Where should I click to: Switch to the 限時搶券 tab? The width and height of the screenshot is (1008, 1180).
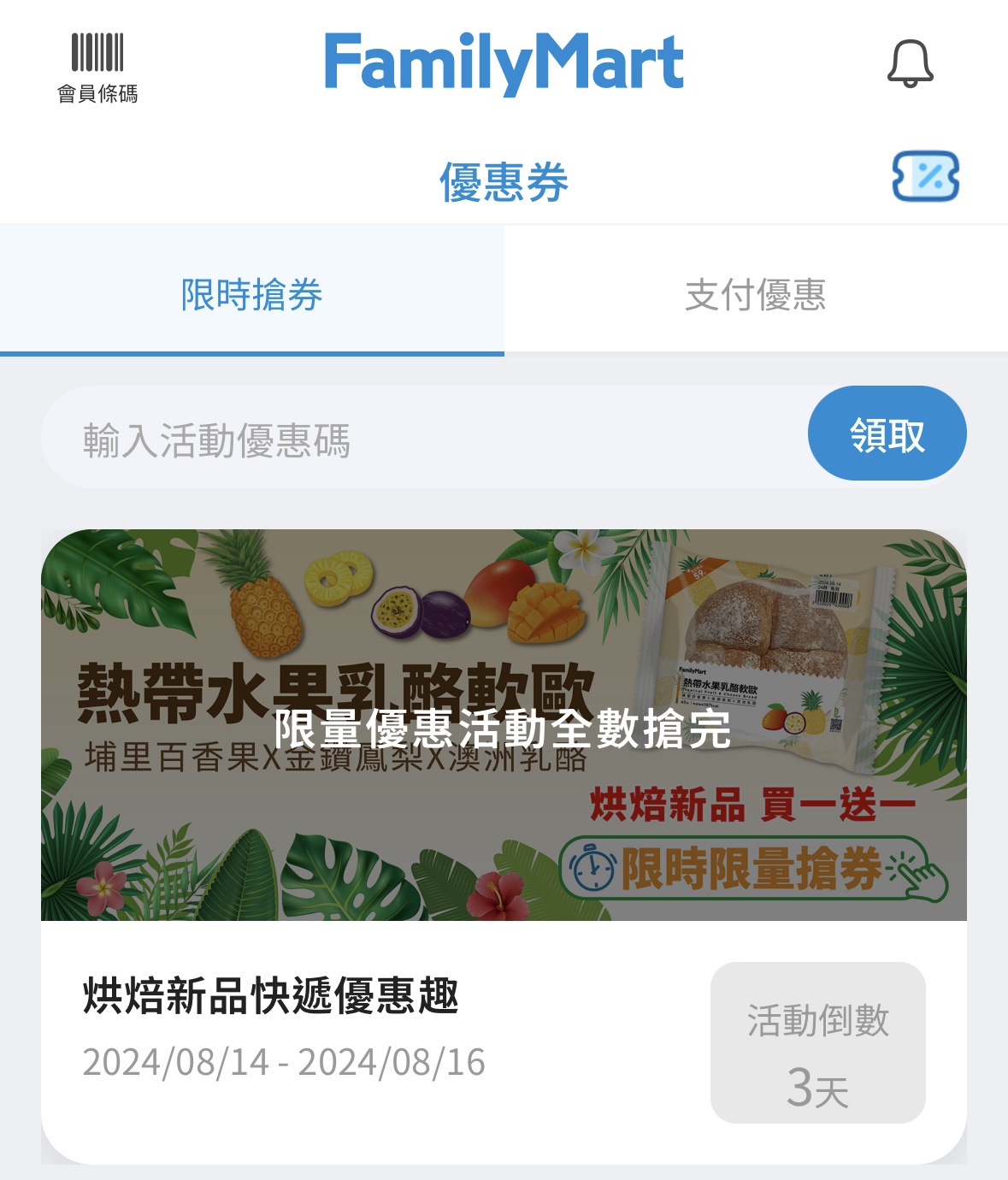pos(251,294)
